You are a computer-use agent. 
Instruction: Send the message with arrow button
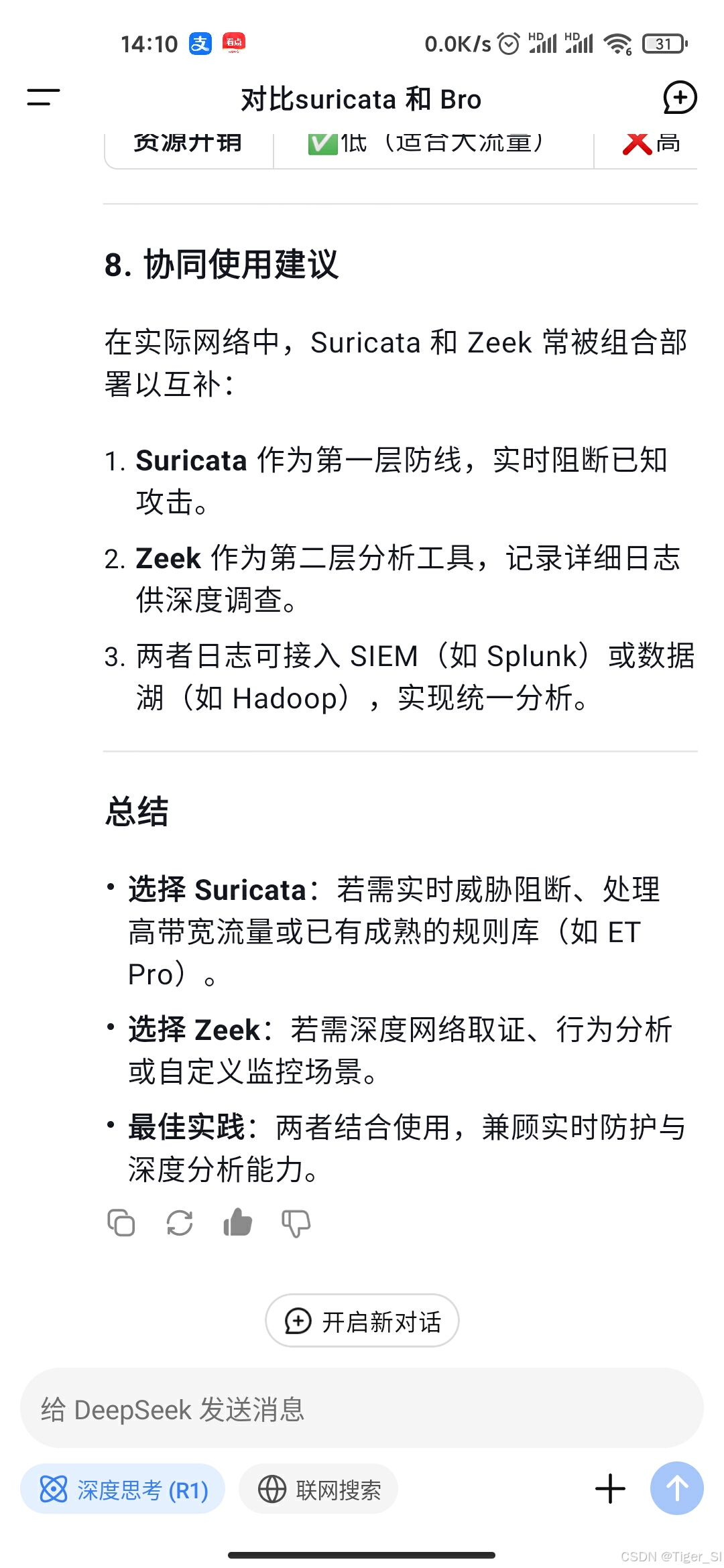pyautogui.click(x=677, y=1488)
